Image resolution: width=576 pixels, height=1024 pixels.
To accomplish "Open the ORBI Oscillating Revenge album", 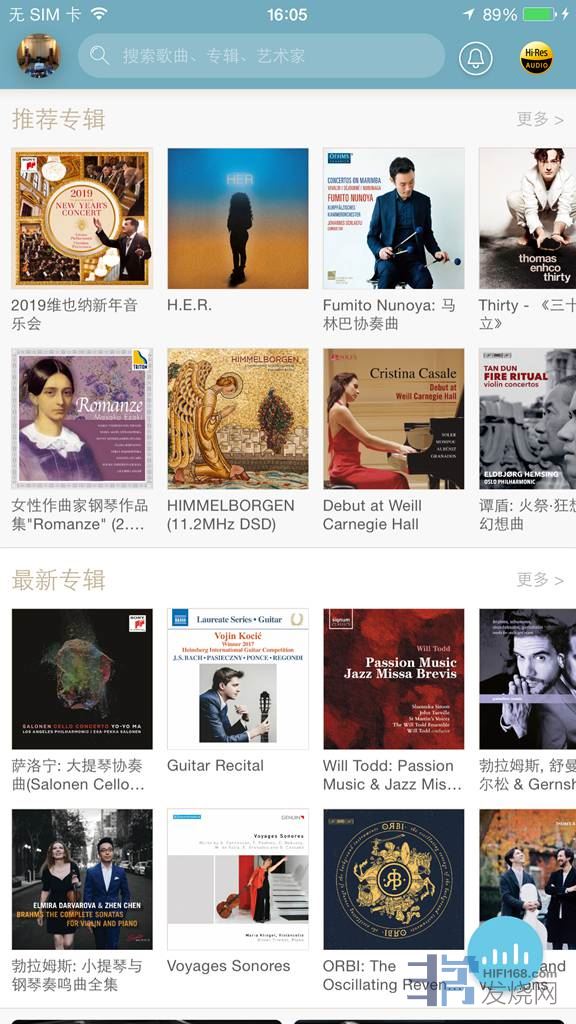I will [x=394, y=879].
